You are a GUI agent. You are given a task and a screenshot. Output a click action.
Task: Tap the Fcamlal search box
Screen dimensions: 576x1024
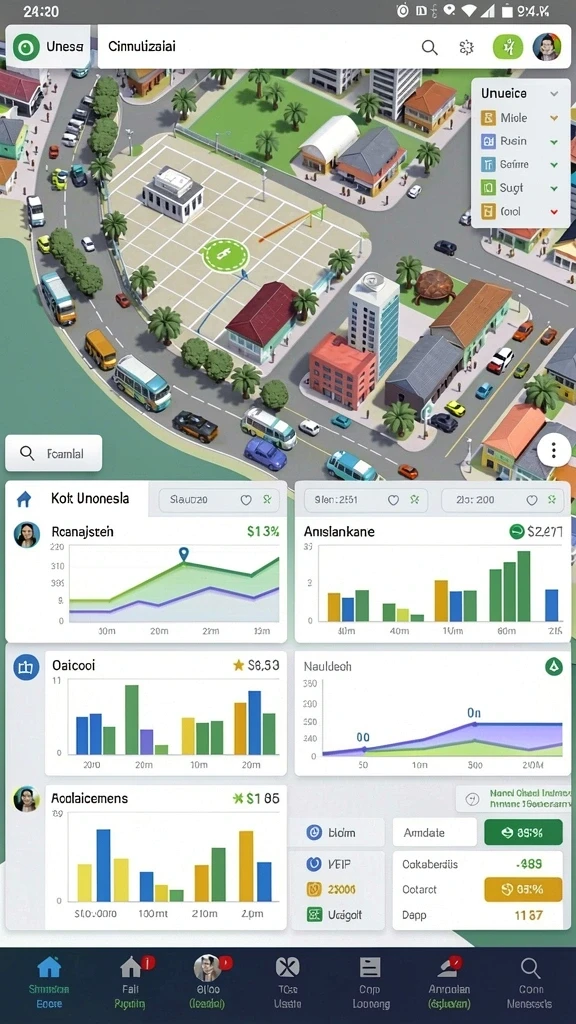tap(54, 453)
